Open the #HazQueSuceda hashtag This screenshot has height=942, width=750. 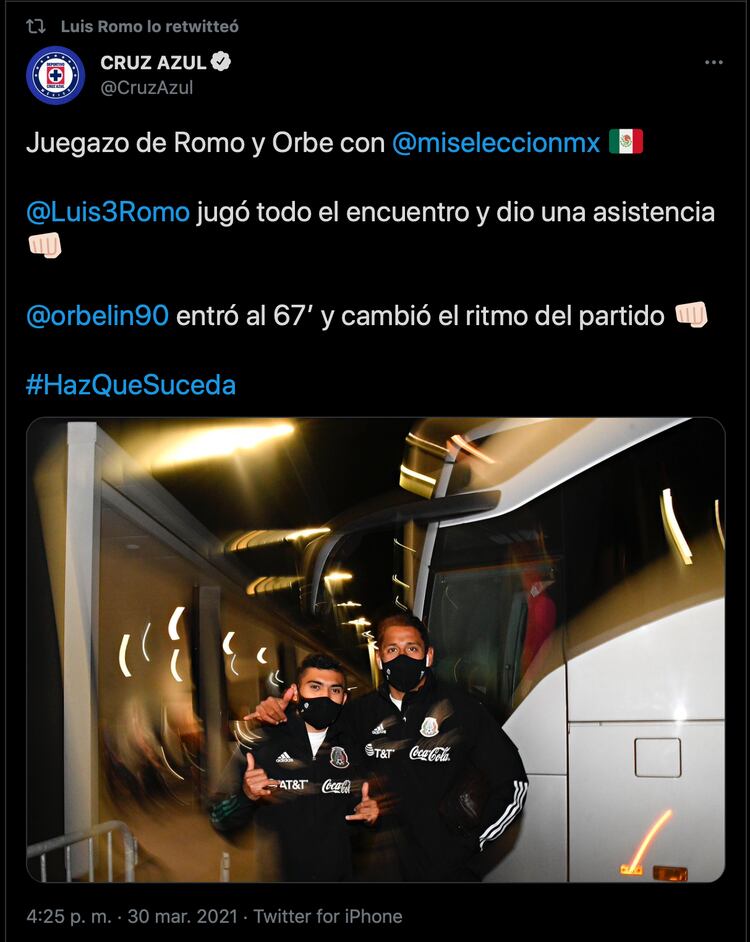[131, 385]
